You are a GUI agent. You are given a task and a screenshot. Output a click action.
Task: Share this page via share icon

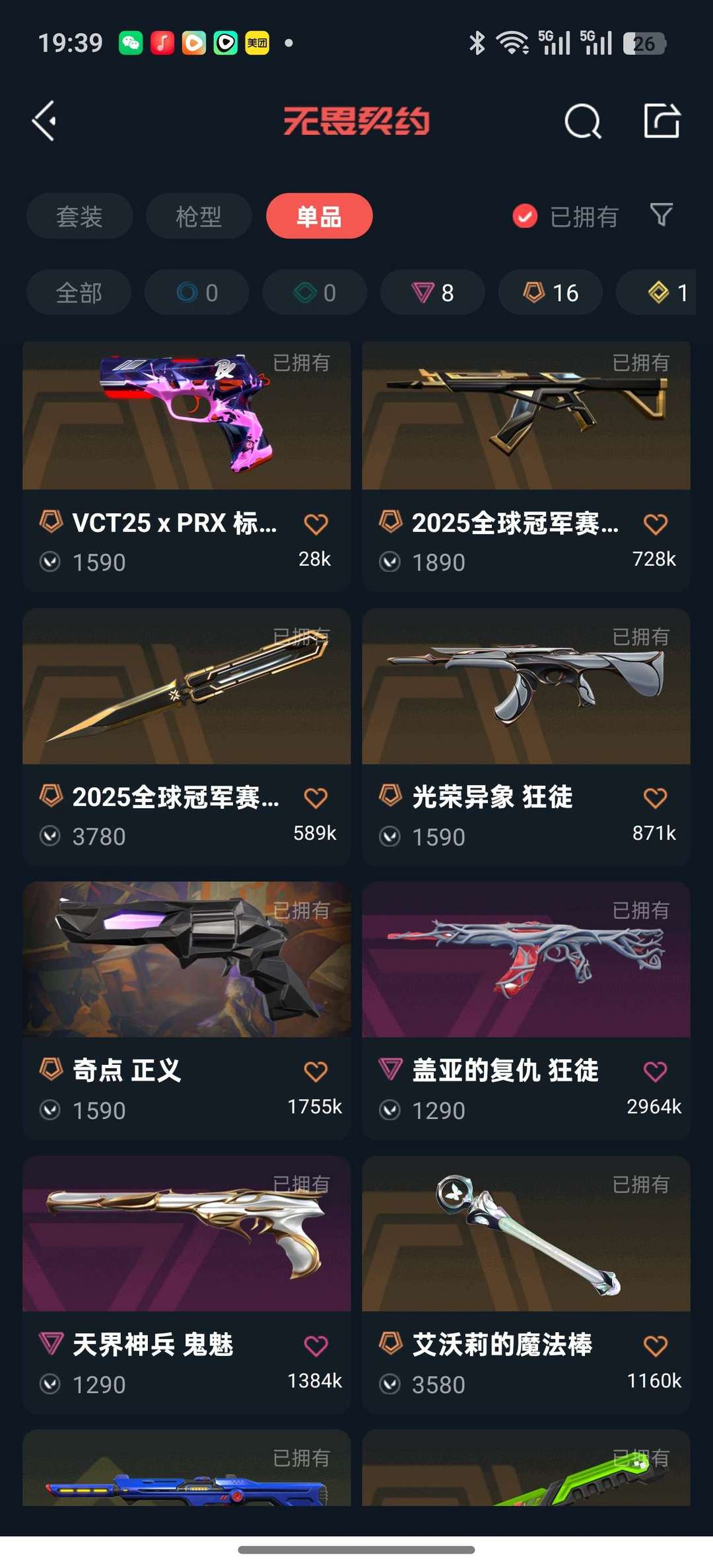tap(662, 121)
